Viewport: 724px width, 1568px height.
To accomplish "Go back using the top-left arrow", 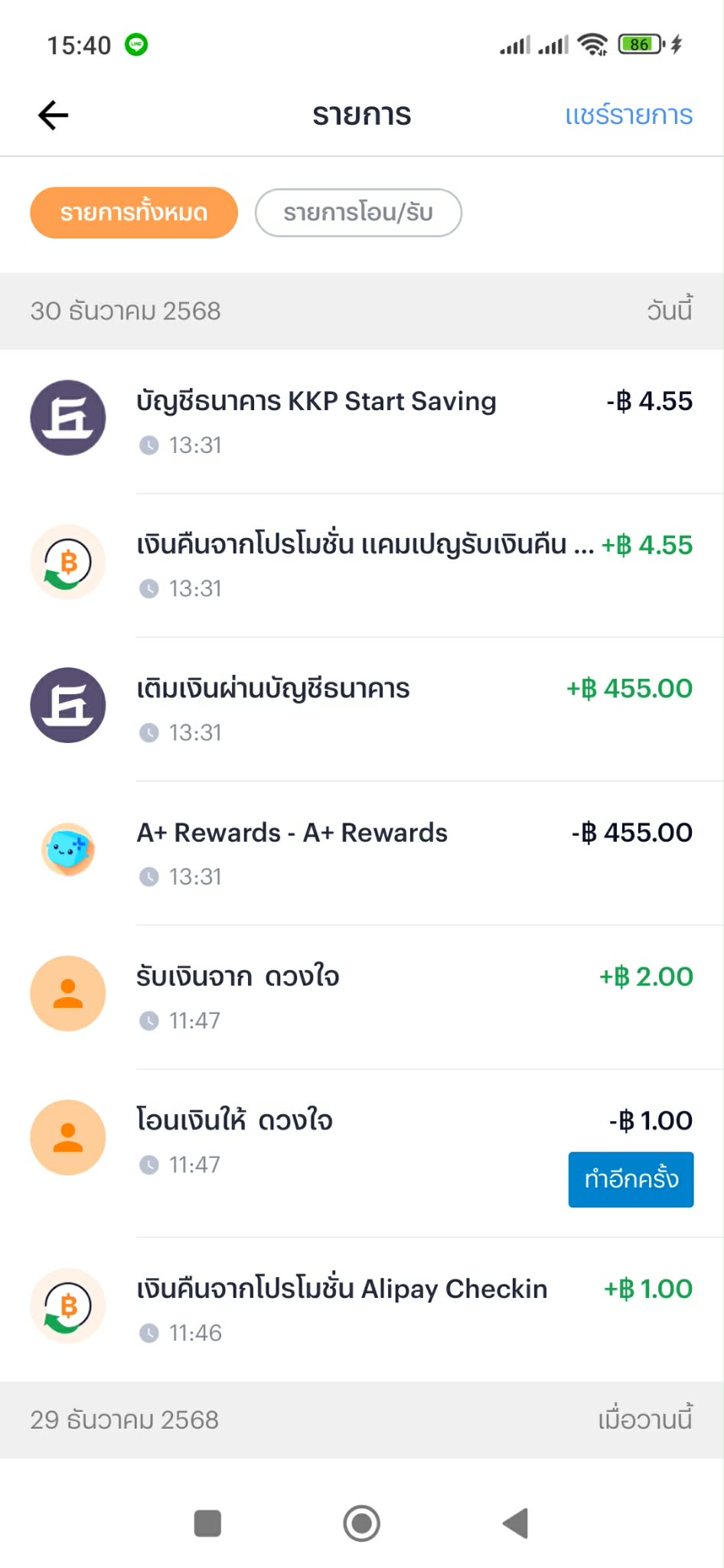I will (54, 116).
